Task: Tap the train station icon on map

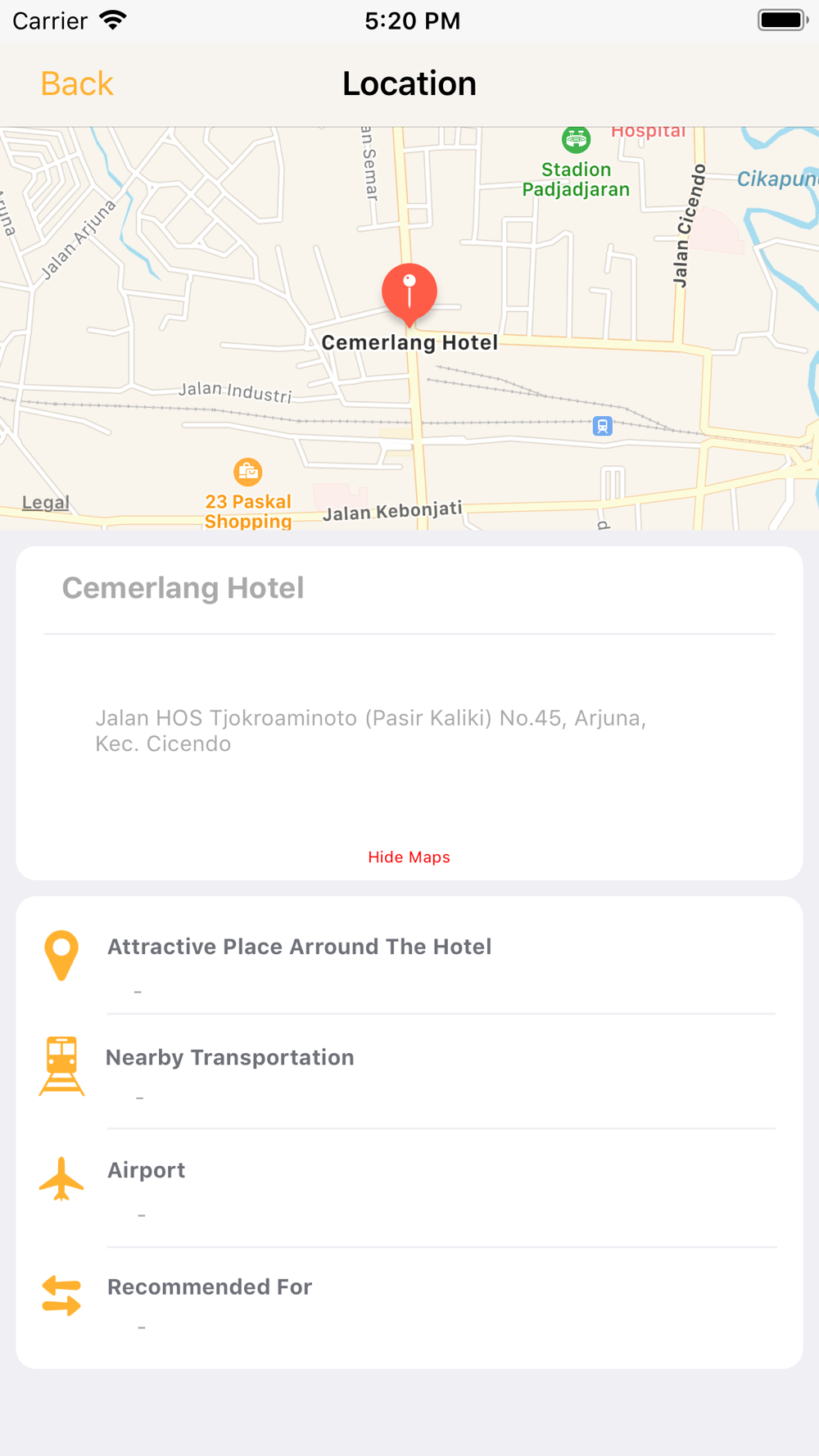Action: (603, 426)
